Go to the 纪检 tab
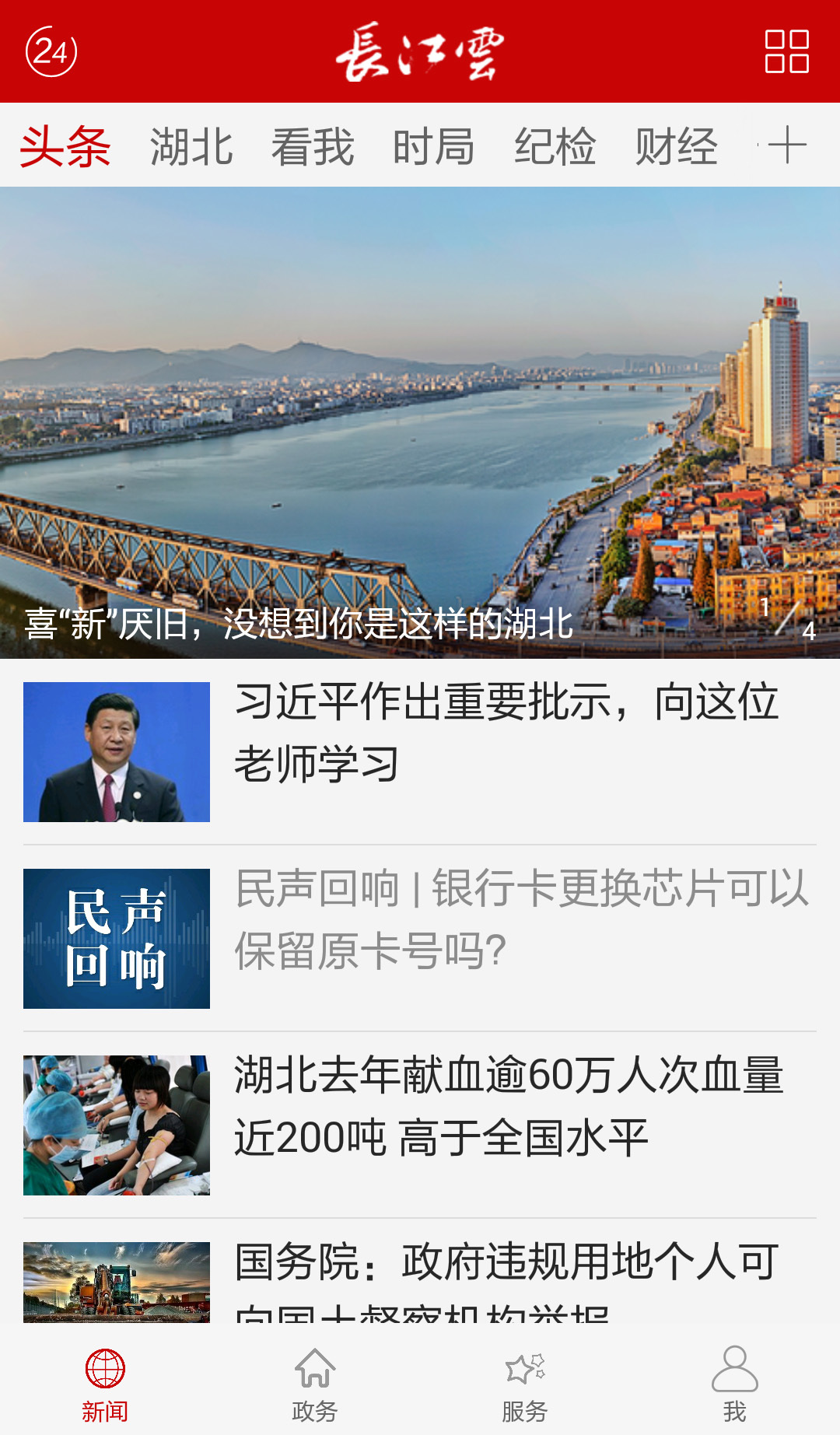Screen dimensions: 840x1435 (x=555, y=146)
